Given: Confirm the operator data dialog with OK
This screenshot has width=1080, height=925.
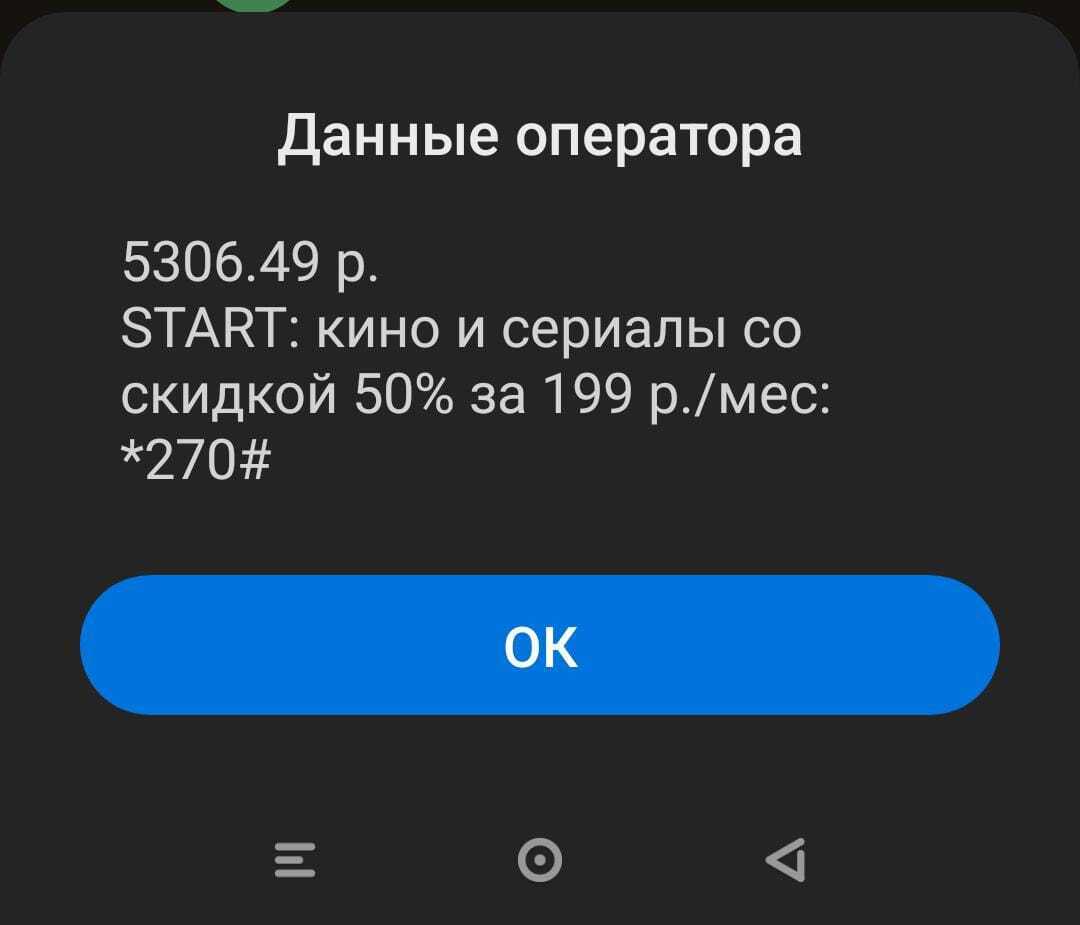Looking at the screenshot, I should 540,645.
